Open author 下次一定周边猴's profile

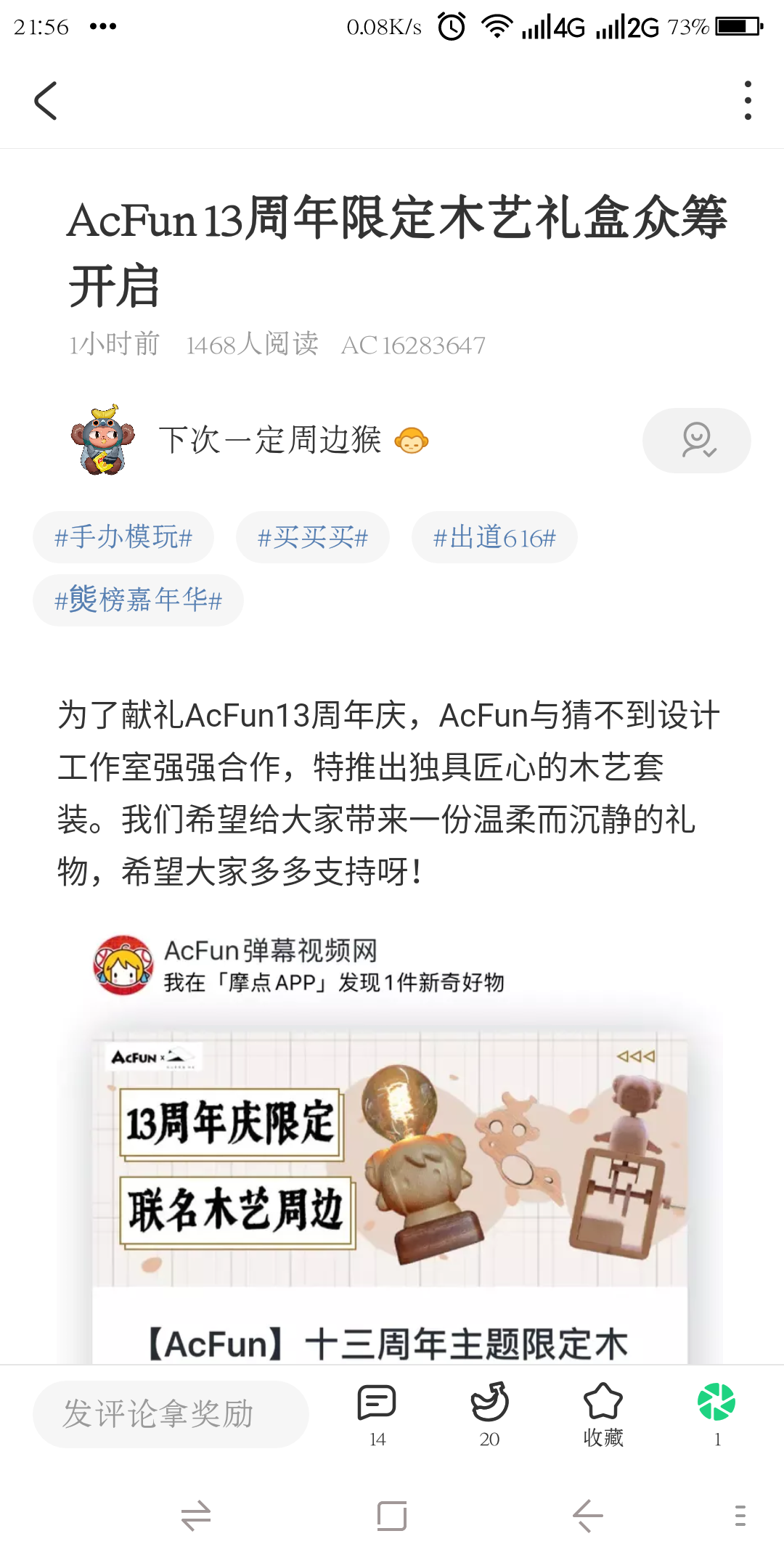coord(269,440)
